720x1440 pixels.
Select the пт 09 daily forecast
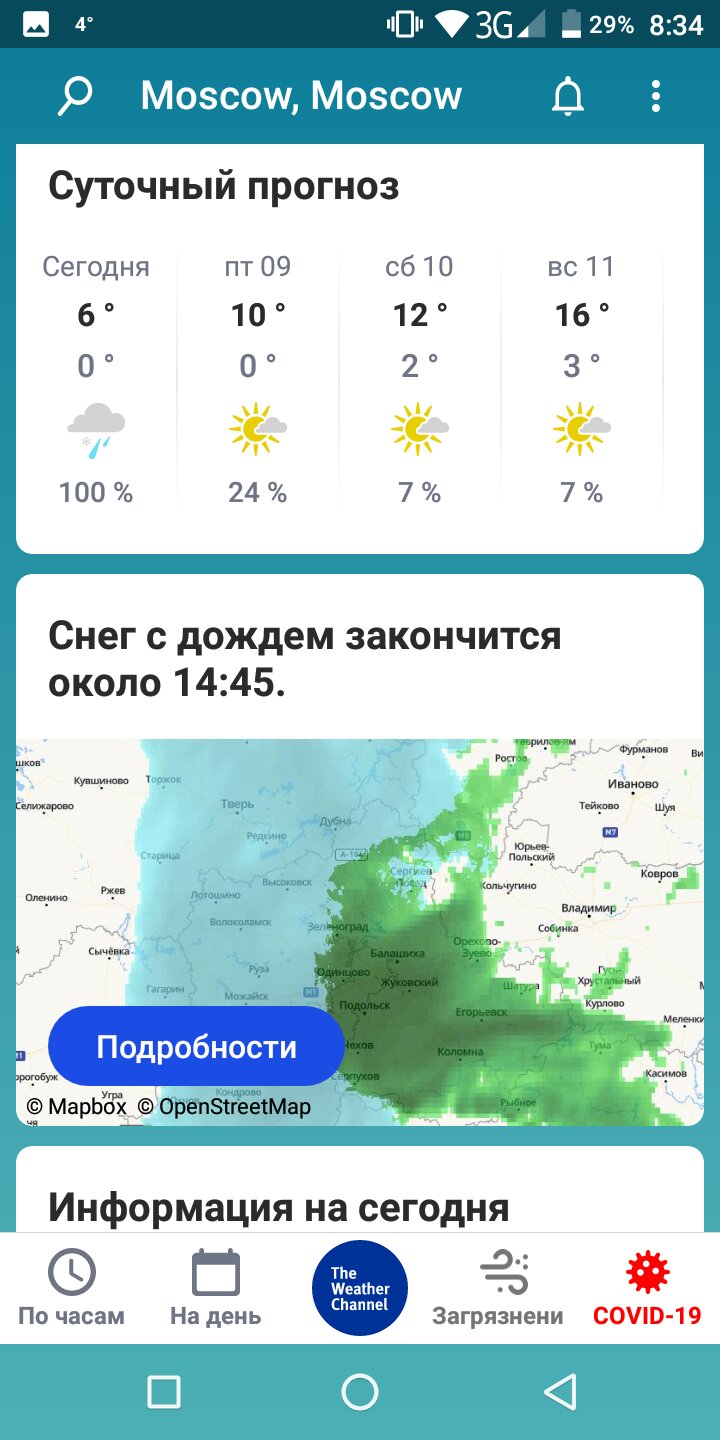[258, 378]
